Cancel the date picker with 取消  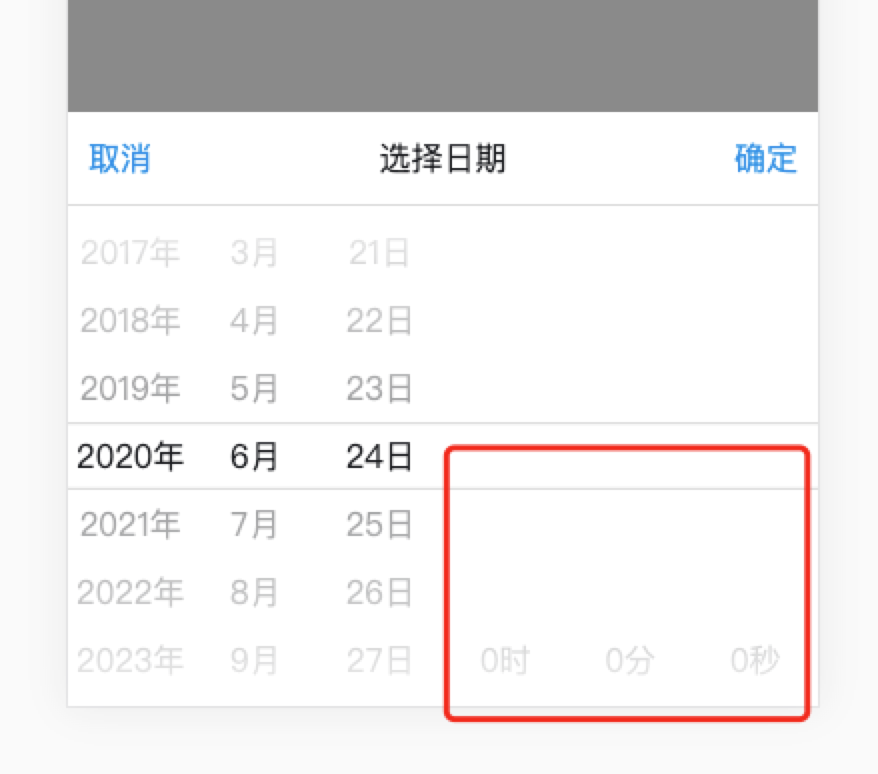120,158
